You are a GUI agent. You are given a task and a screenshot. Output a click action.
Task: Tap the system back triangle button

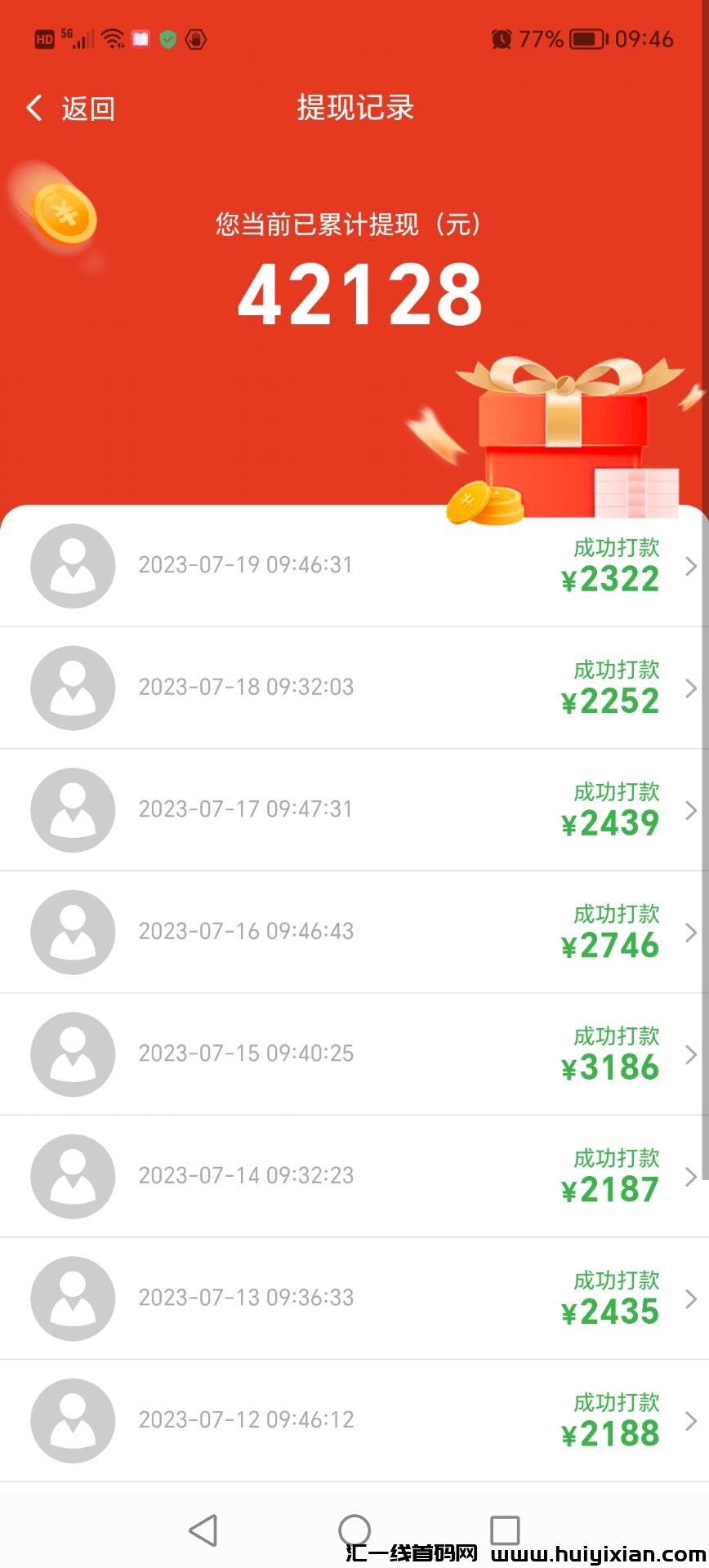(203, 1530)
